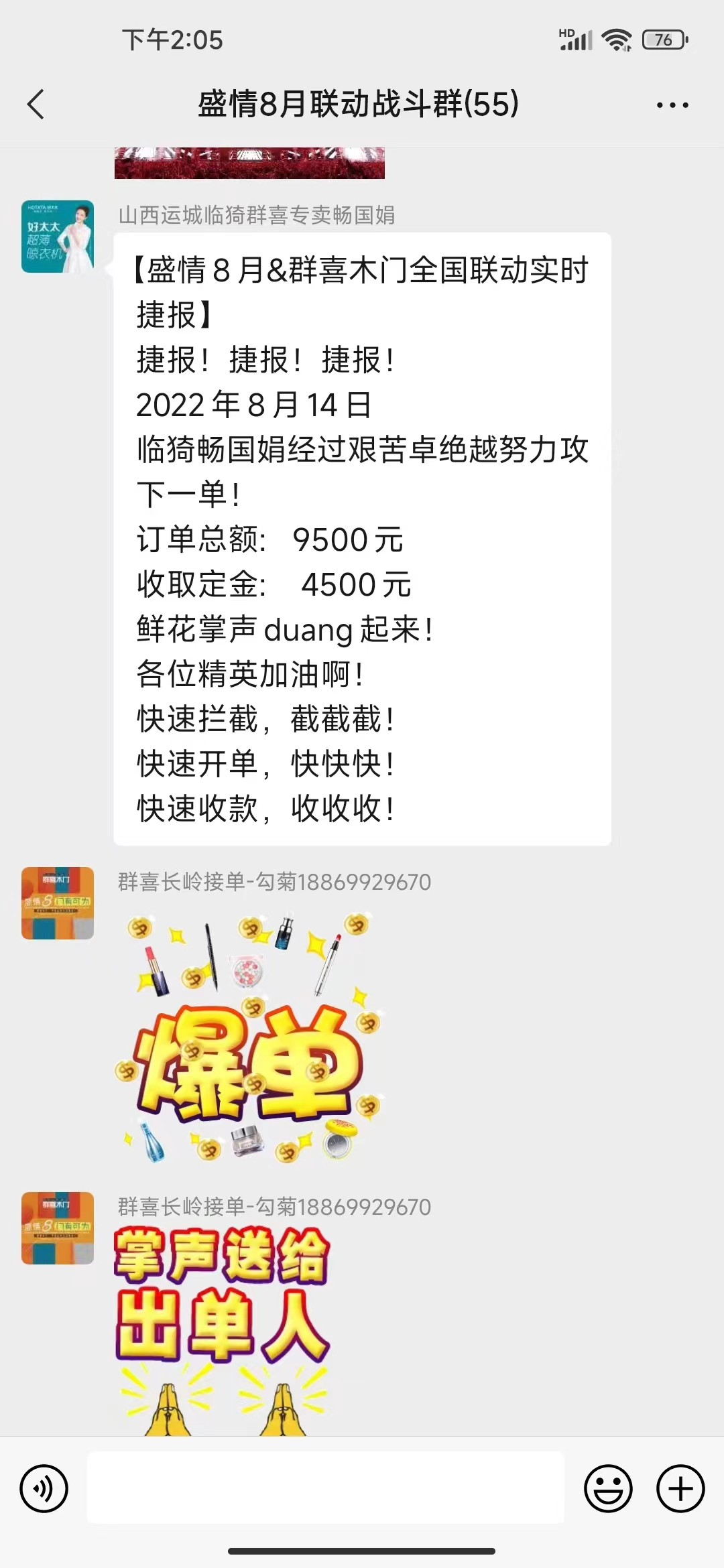Open the partially visible red image at top
This screenshot has width=724, height=1568.
249,163
